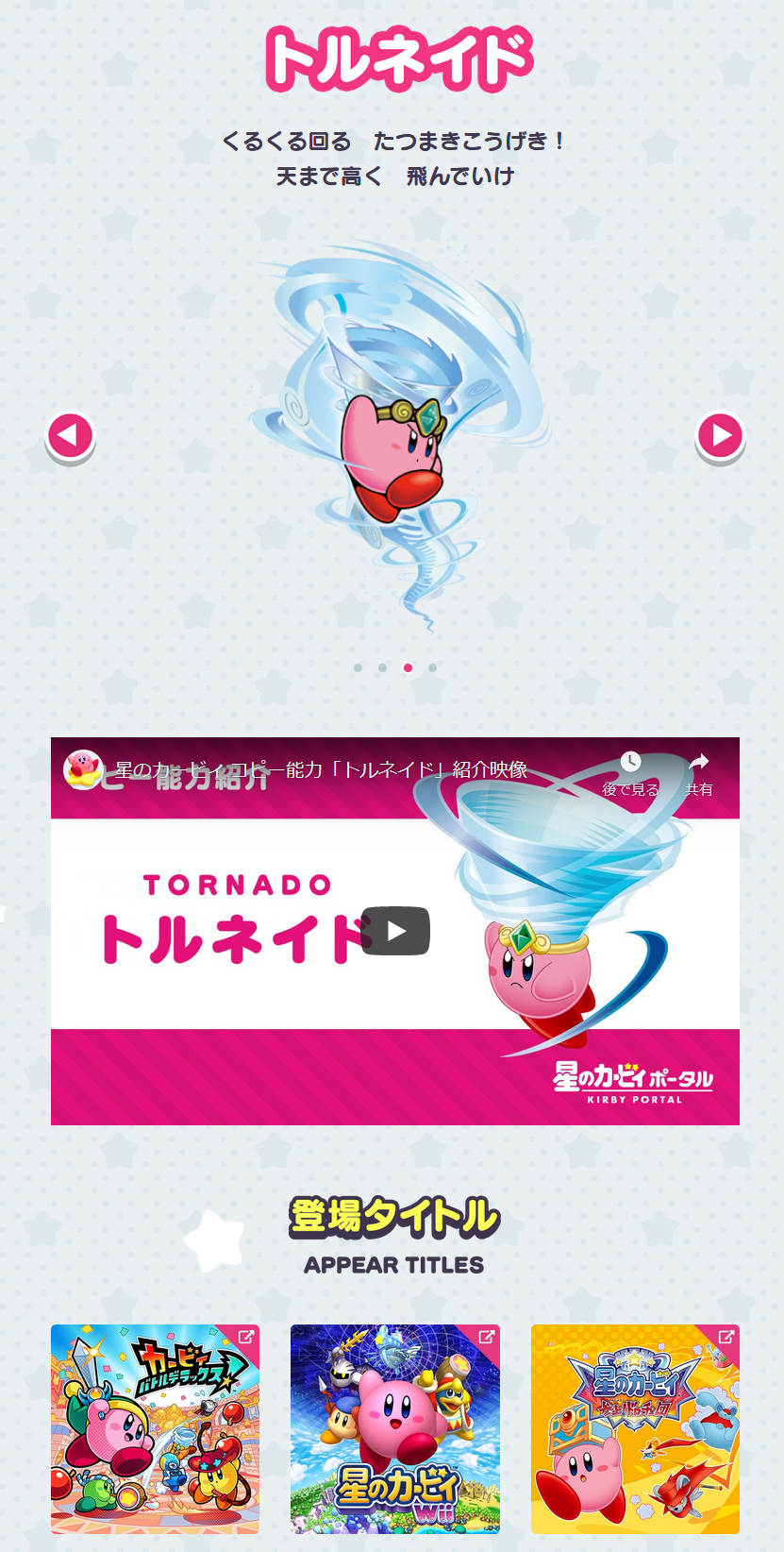Screen dimensions: 784x1552
Task: Go to the previous carousel image
Action: point(71,436)
